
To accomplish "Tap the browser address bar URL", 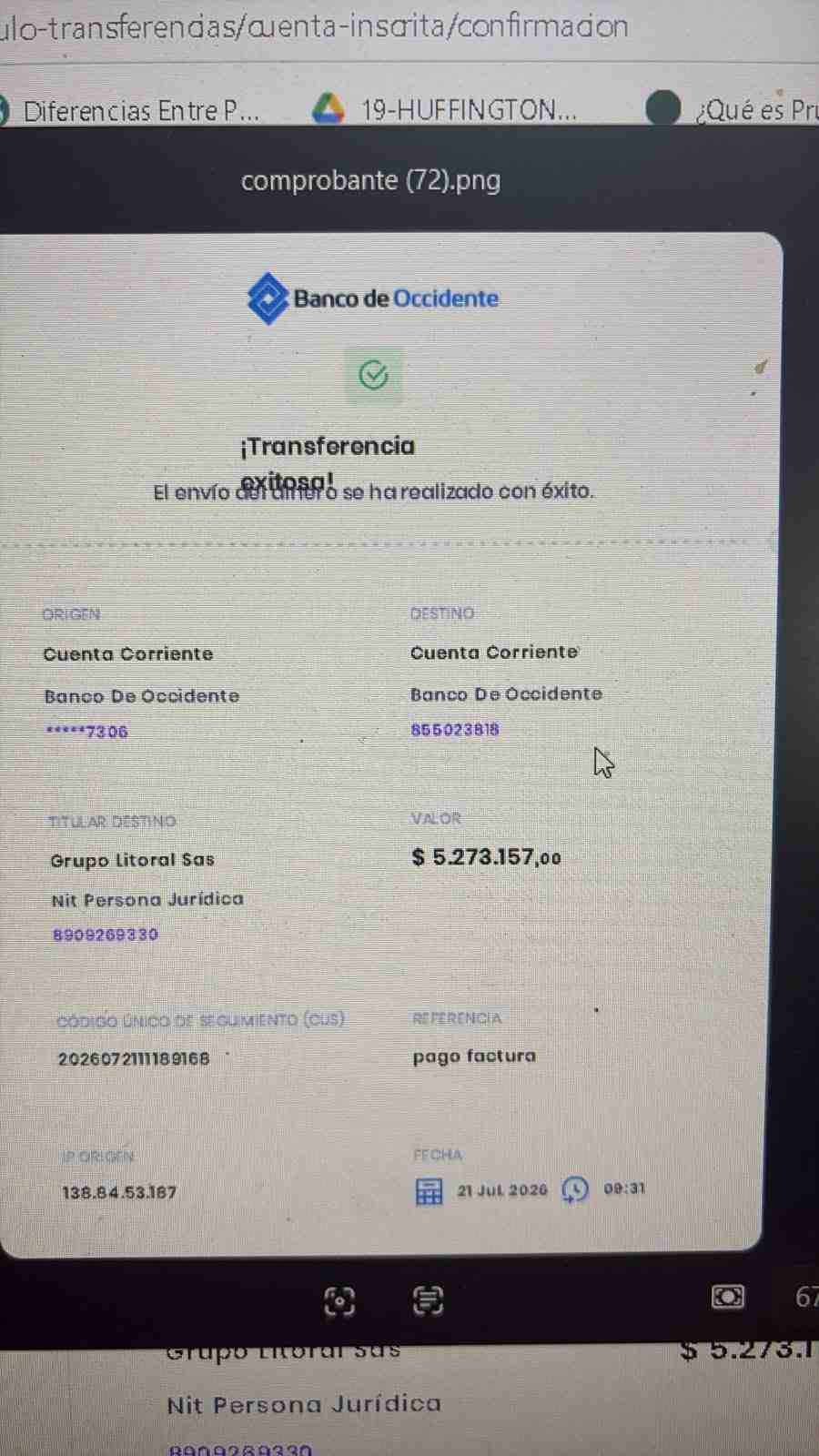I will point(314,25).
